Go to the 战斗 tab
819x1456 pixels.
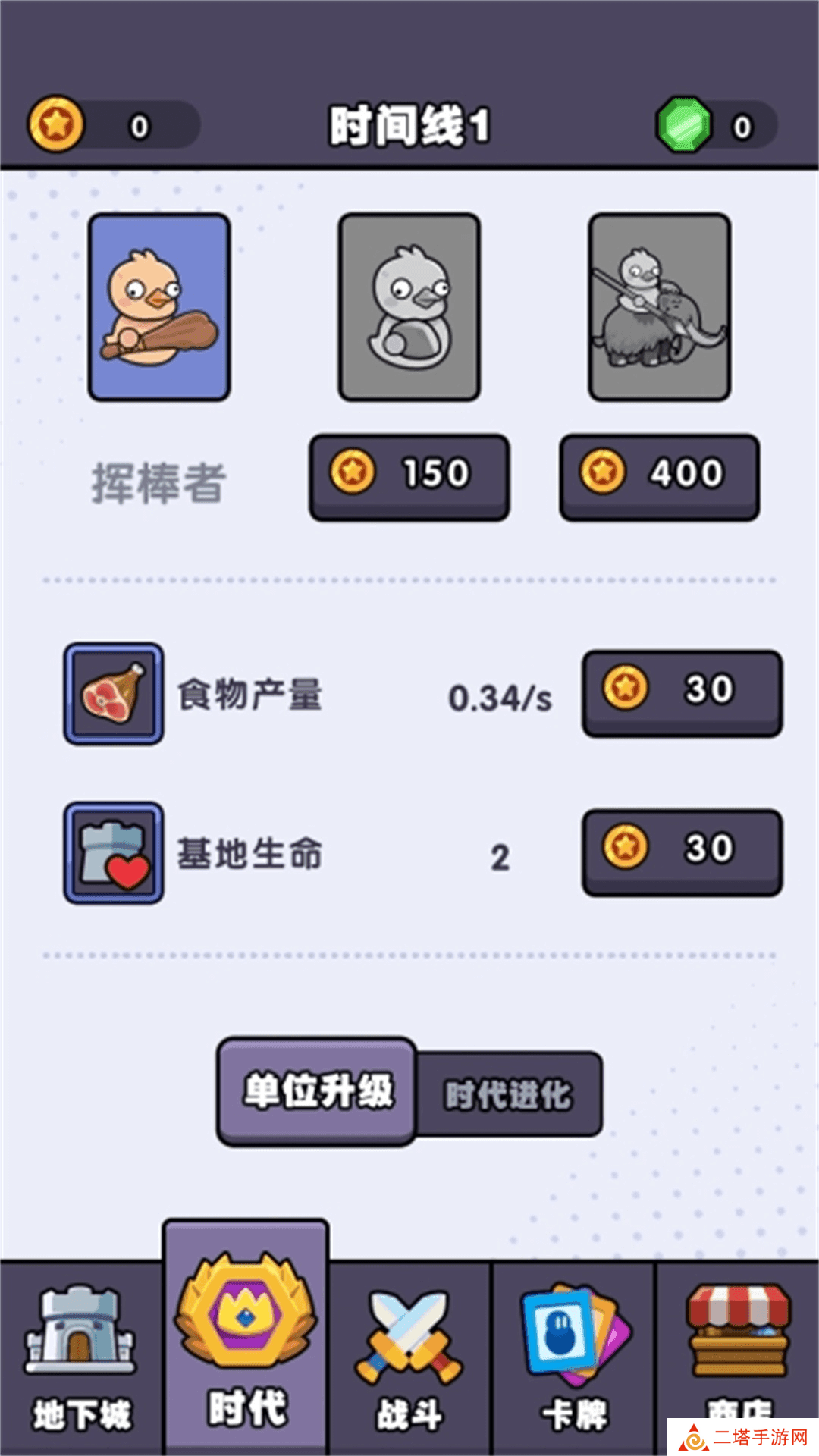409,1357
